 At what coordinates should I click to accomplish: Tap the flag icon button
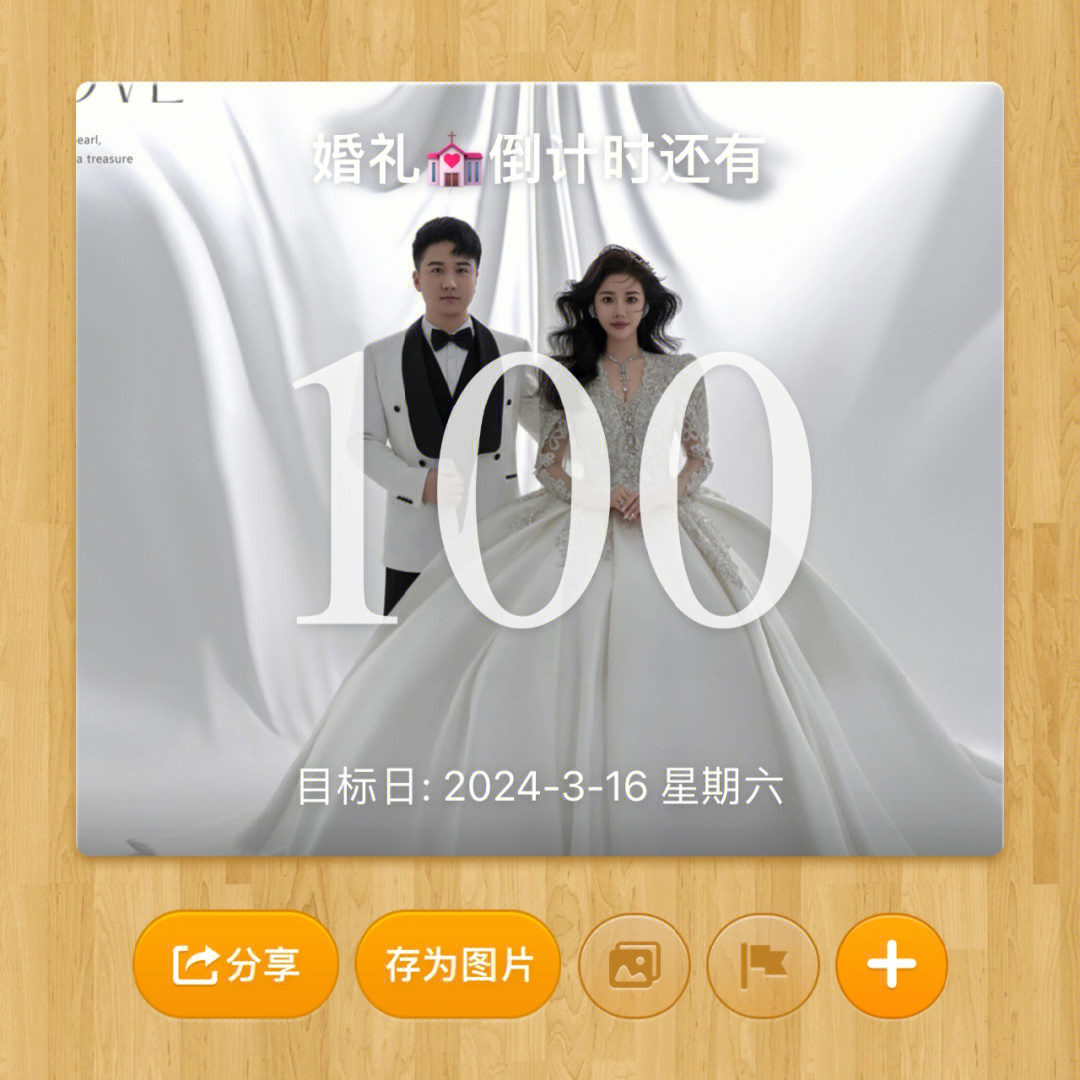pos(762,966)
